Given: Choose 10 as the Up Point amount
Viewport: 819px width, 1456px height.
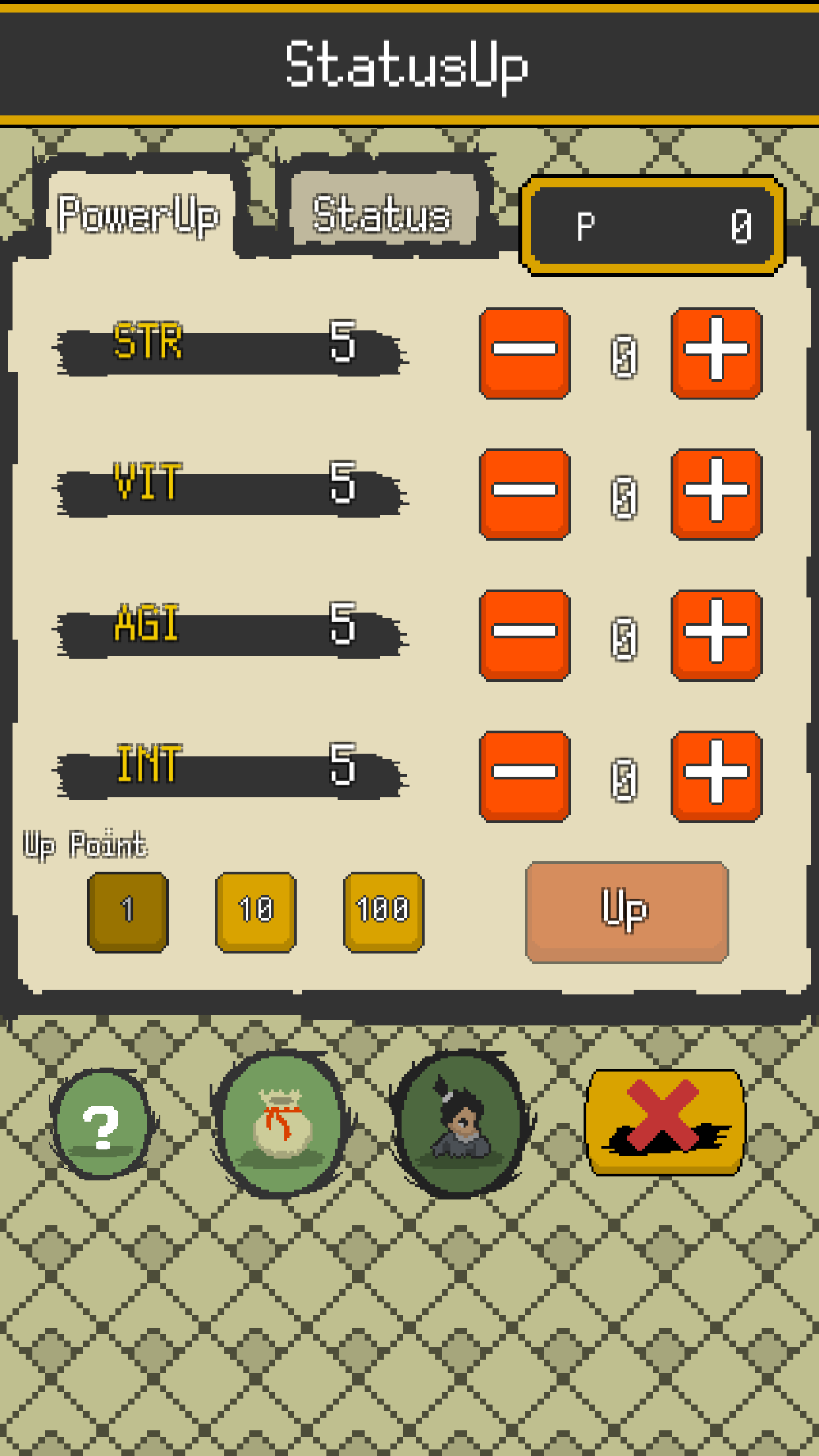Looking at the screenshot, I should click(x=256, y=911).
